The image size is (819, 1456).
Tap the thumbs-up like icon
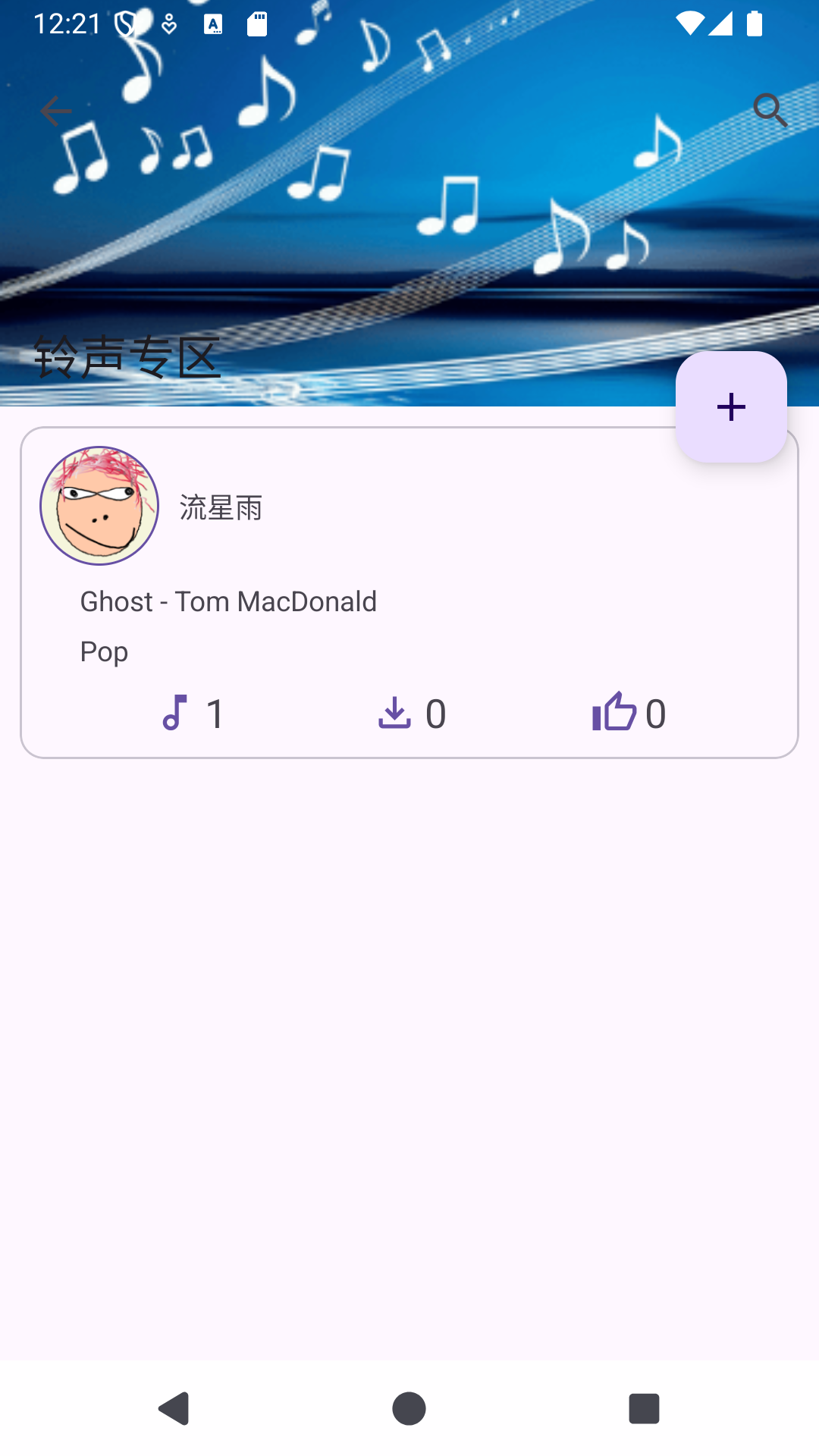[x=614, y=713]
